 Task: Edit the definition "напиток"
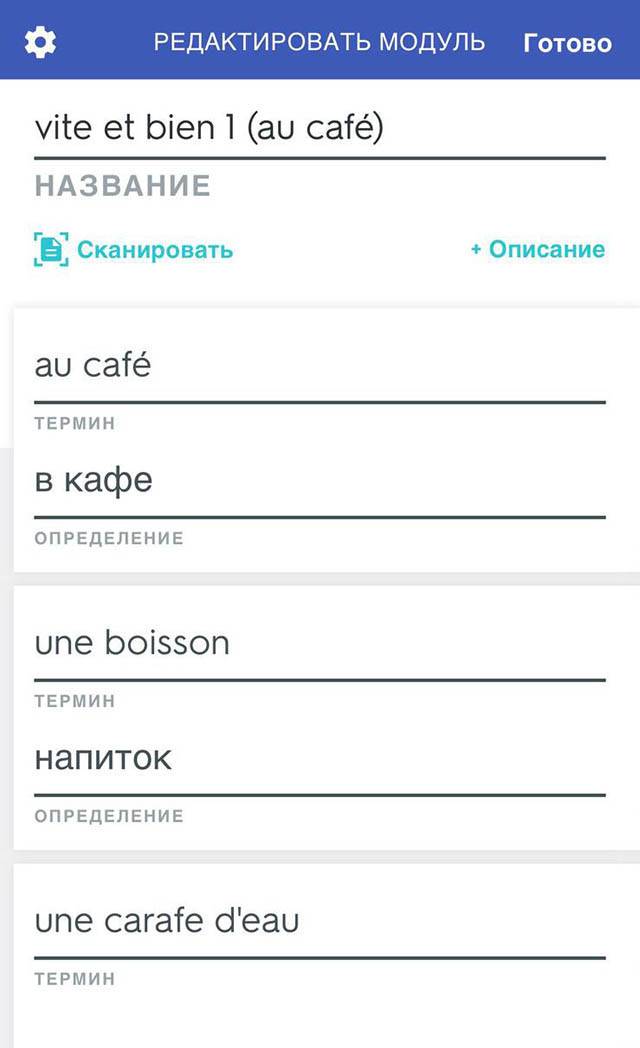319,759
